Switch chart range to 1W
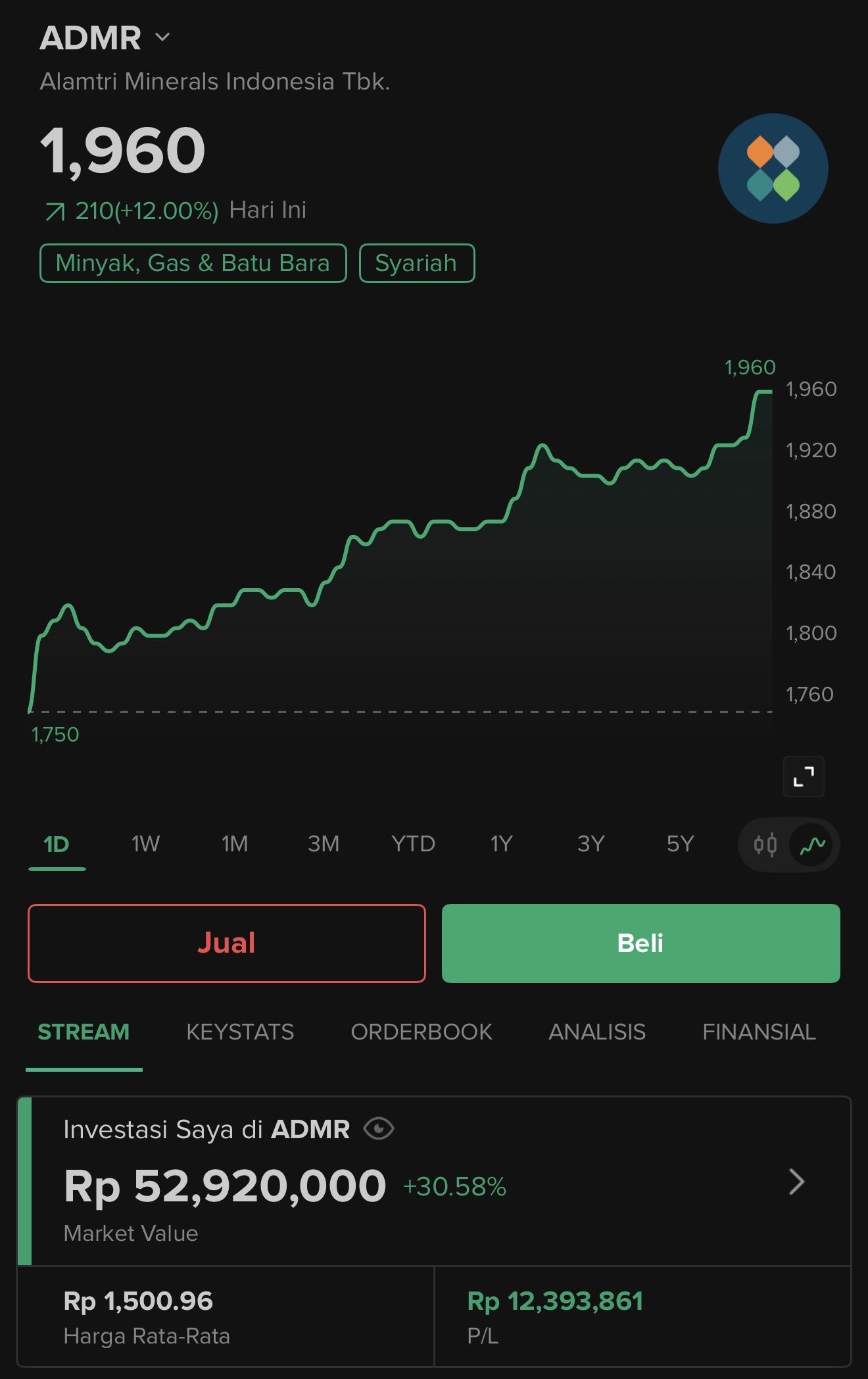The width and height of the screenshot is (868, 1379). pos(145,844)
